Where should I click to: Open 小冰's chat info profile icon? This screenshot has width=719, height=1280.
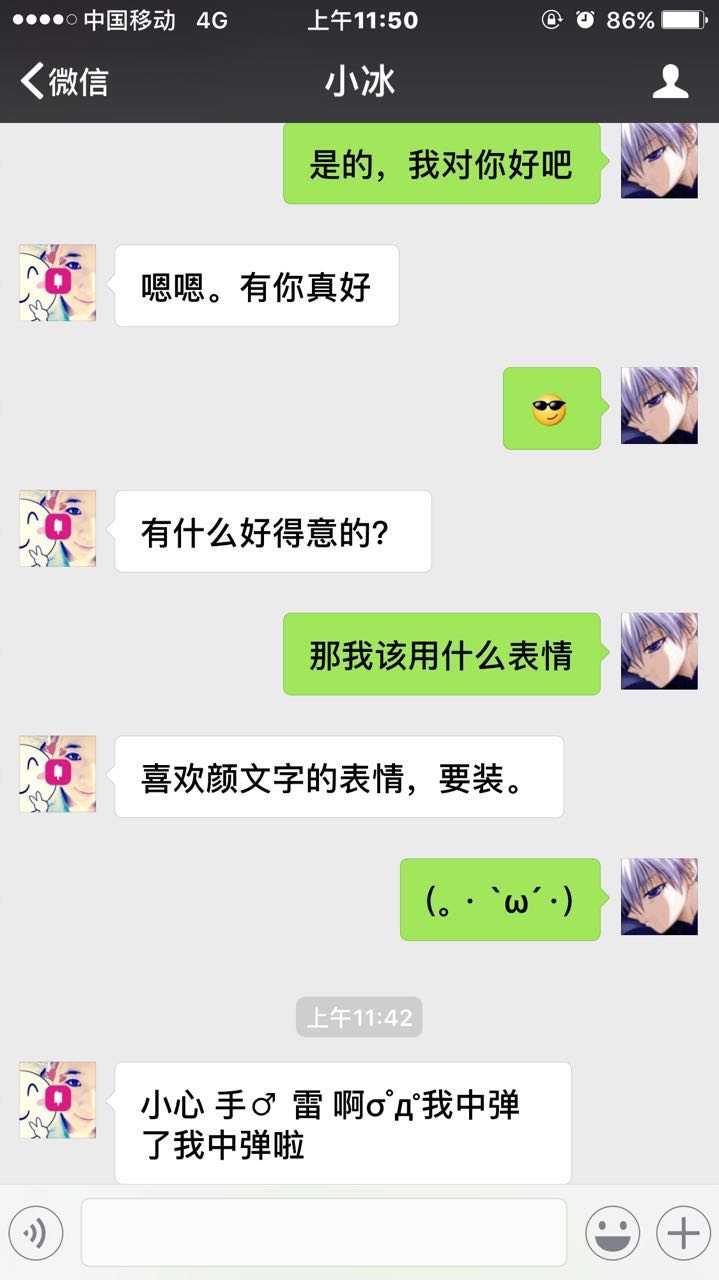pyautogui.click(x=670, y=81)
